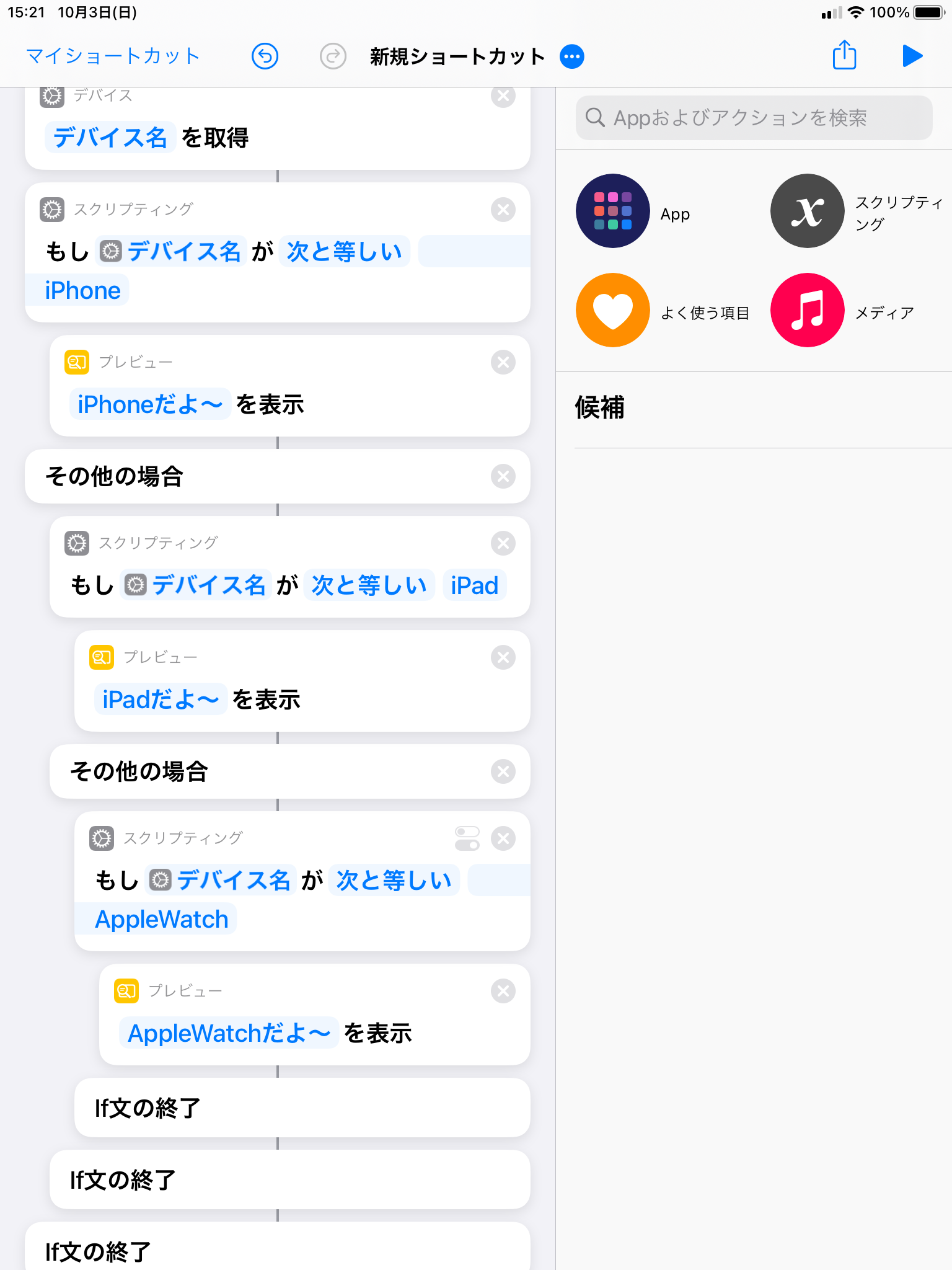Change 次と等しい condition for iPad
This screenshot has height=1270, width=952.
coord(369,585)
